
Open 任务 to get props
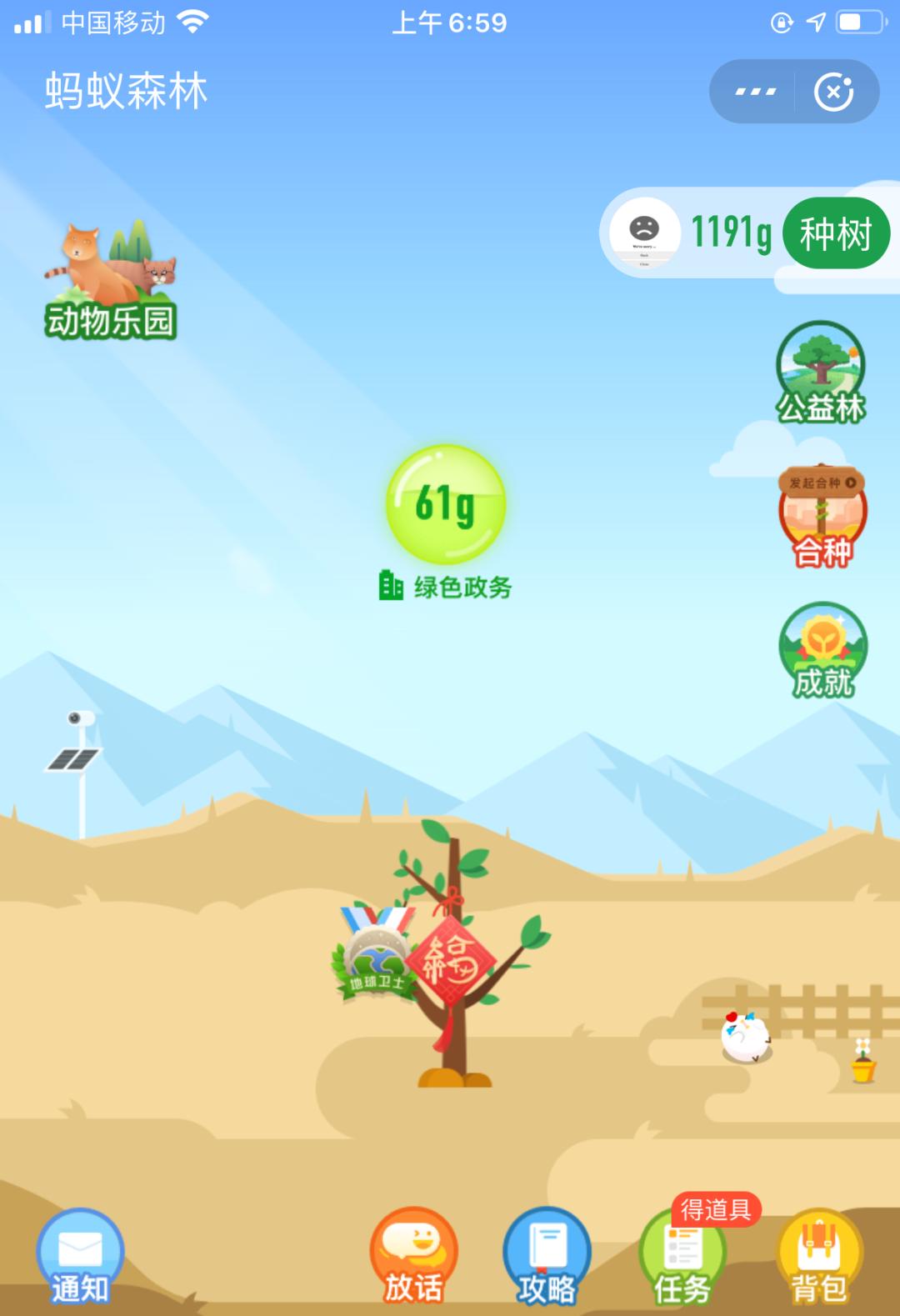[x=682, y=1257]
